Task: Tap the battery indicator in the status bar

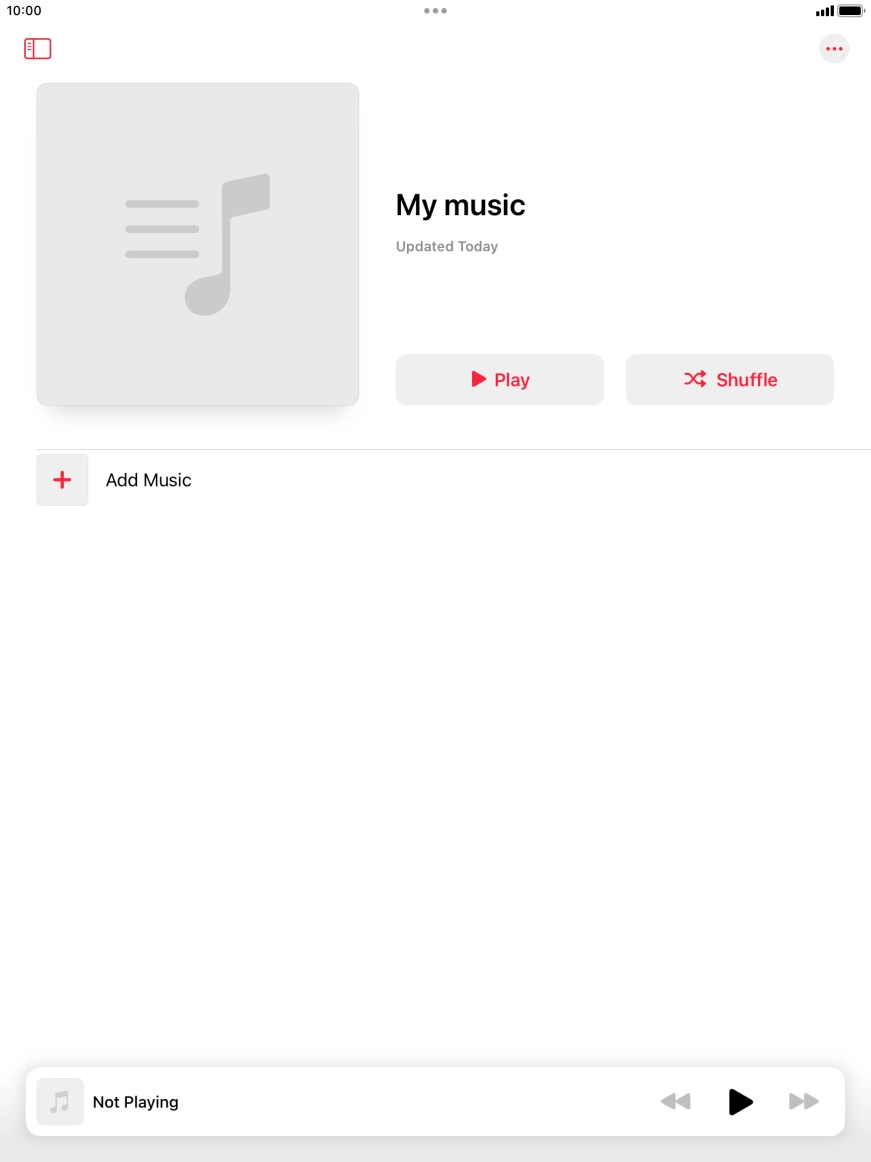Action: pos(852,11)
